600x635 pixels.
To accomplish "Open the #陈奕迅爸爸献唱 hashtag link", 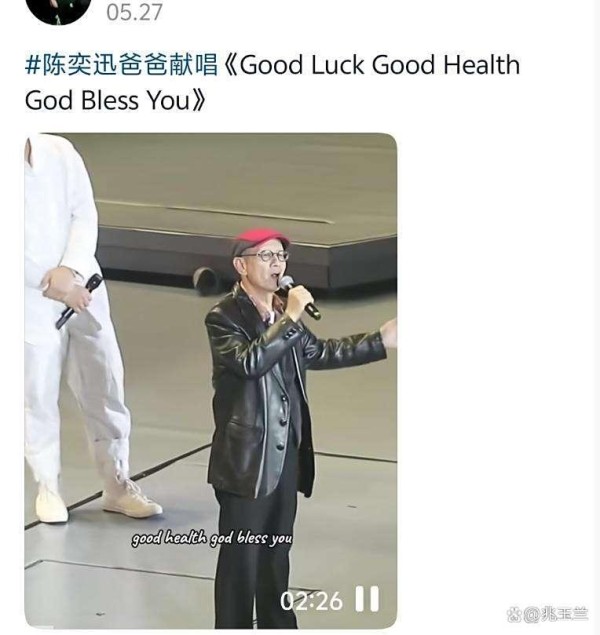I will (x=121, y=67).
